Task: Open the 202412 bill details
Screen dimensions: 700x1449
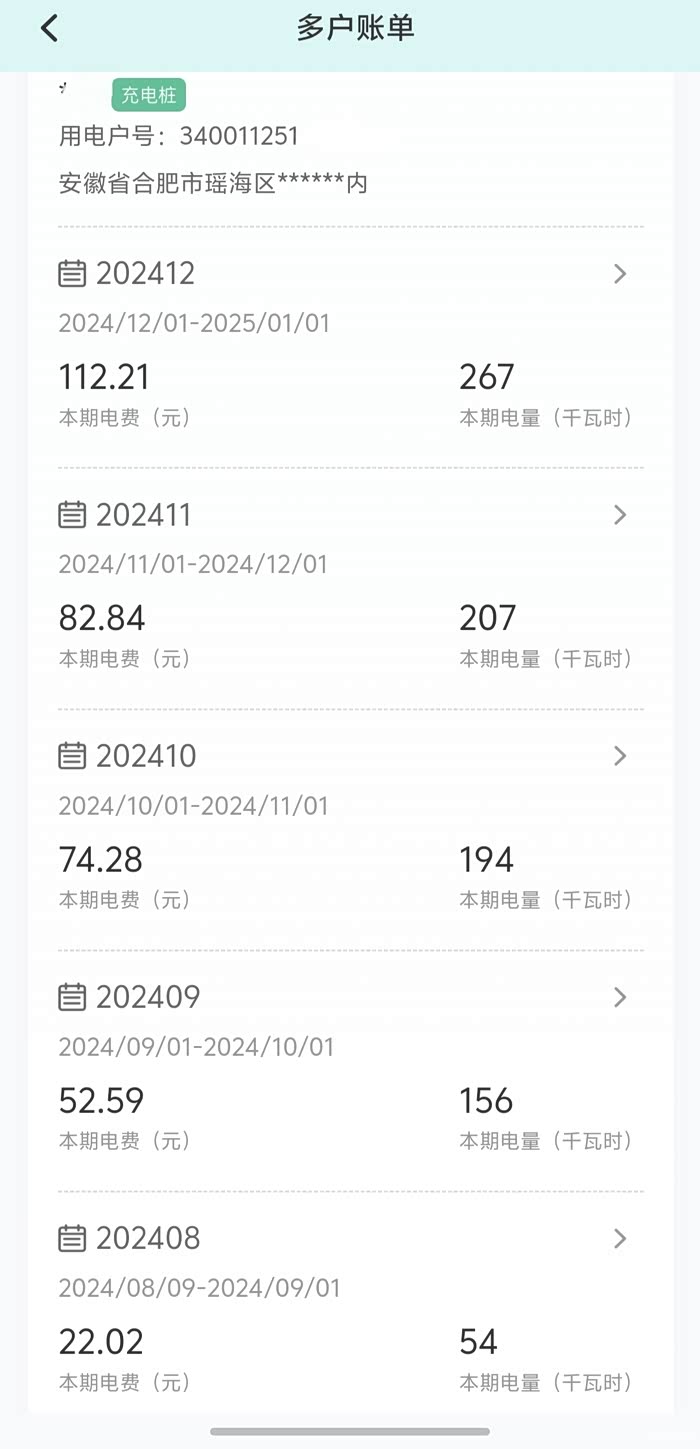Action: (x=619, y=274)
